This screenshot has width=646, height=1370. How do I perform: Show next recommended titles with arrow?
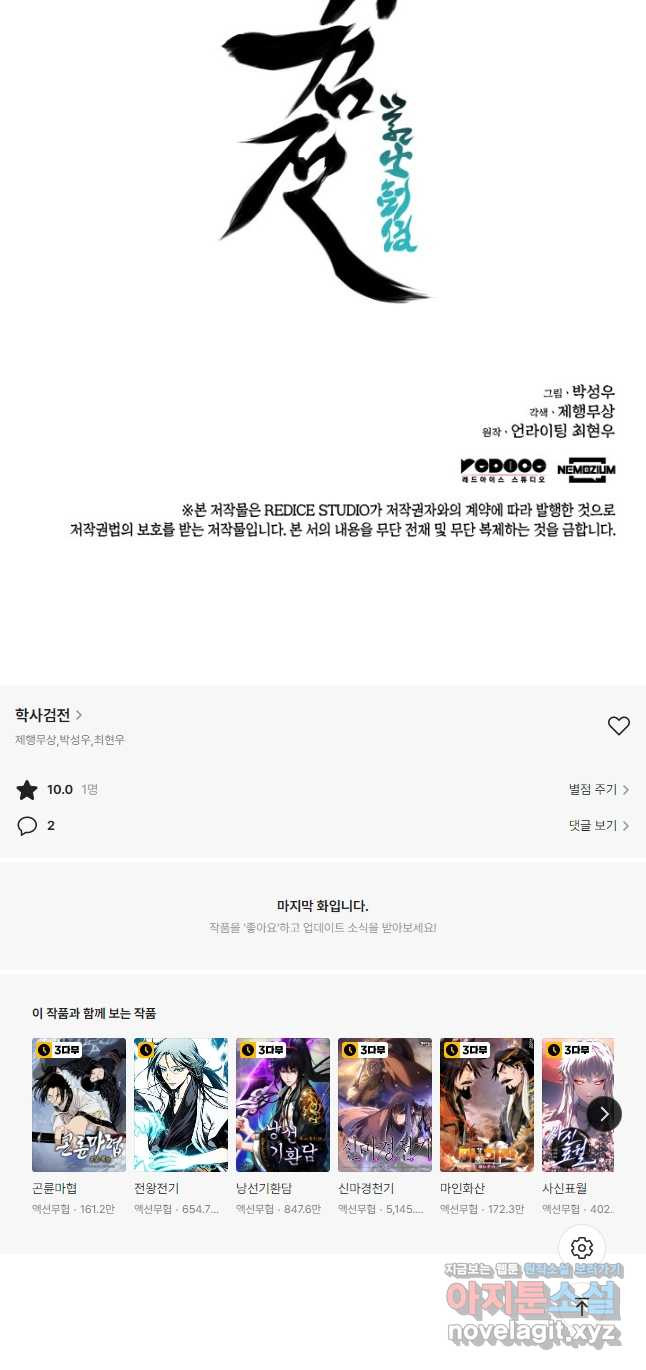tap(604, 1113)
